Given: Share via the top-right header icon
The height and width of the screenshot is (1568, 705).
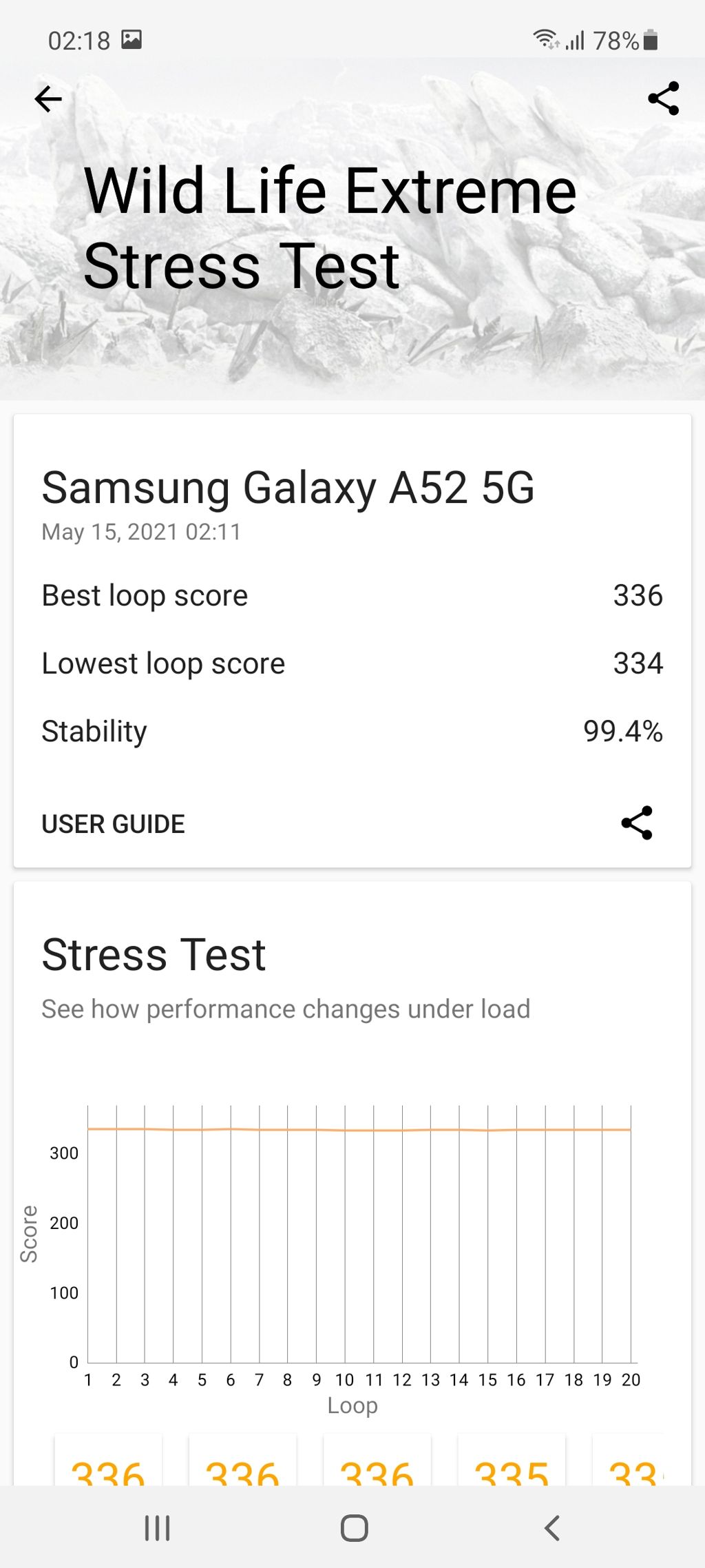Looking at the screenshot, I should tap(664, 99).
